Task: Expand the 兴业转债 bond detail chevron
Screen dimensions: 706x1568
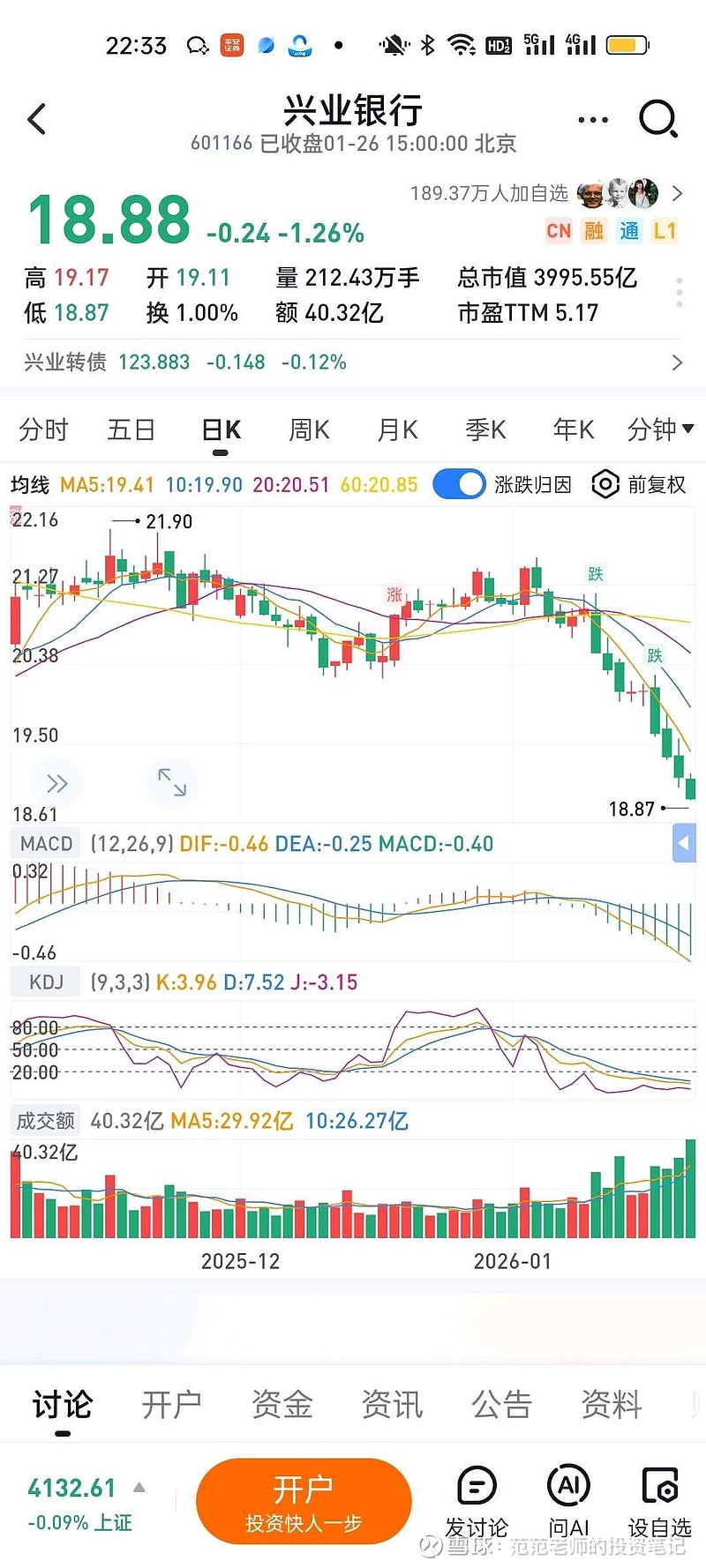Action: tap(678, 362)
